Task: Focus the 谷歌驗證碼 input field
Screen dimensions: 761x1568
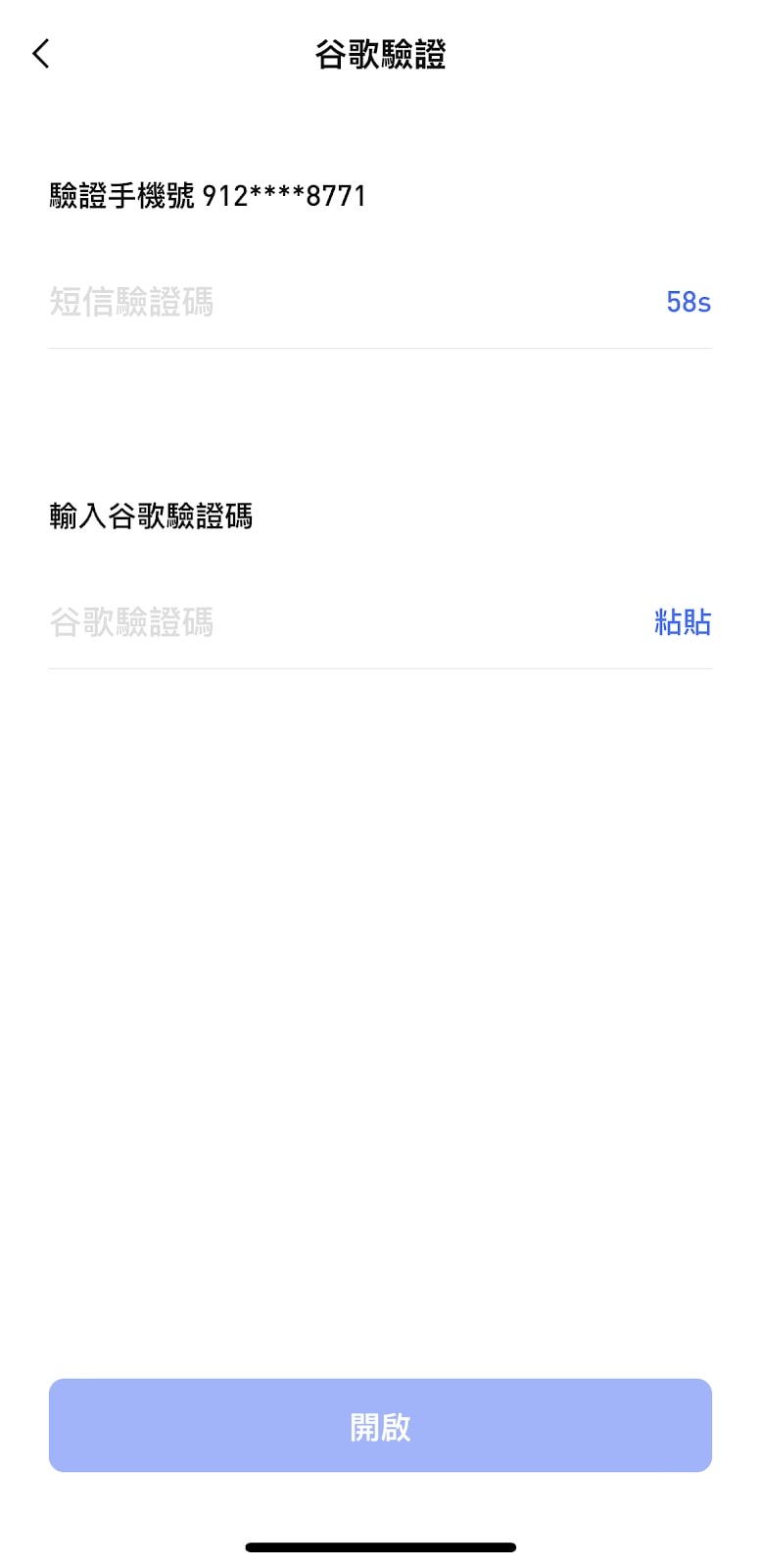Action: pyautogui.click(x=343, y=622)
